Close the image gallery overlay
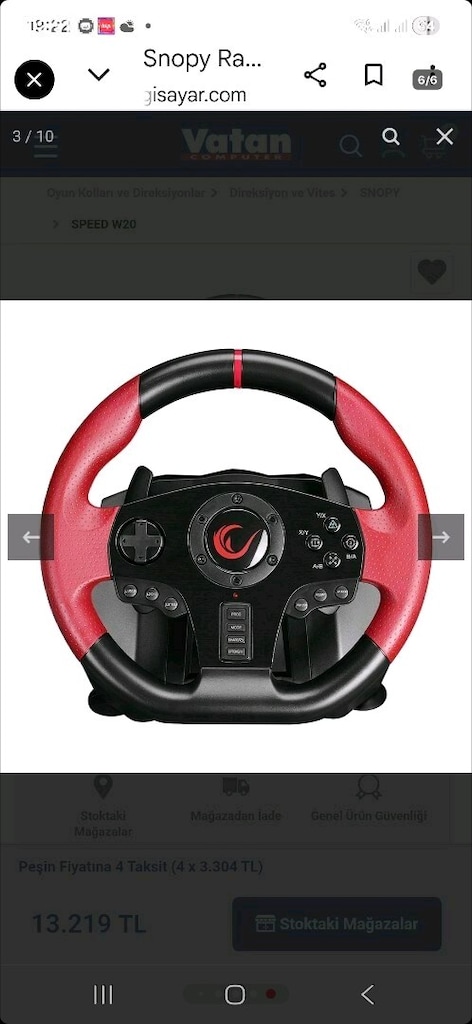The width and height of the screenshot is (472, 1024). pyautogui.click(x=445, y=136)
